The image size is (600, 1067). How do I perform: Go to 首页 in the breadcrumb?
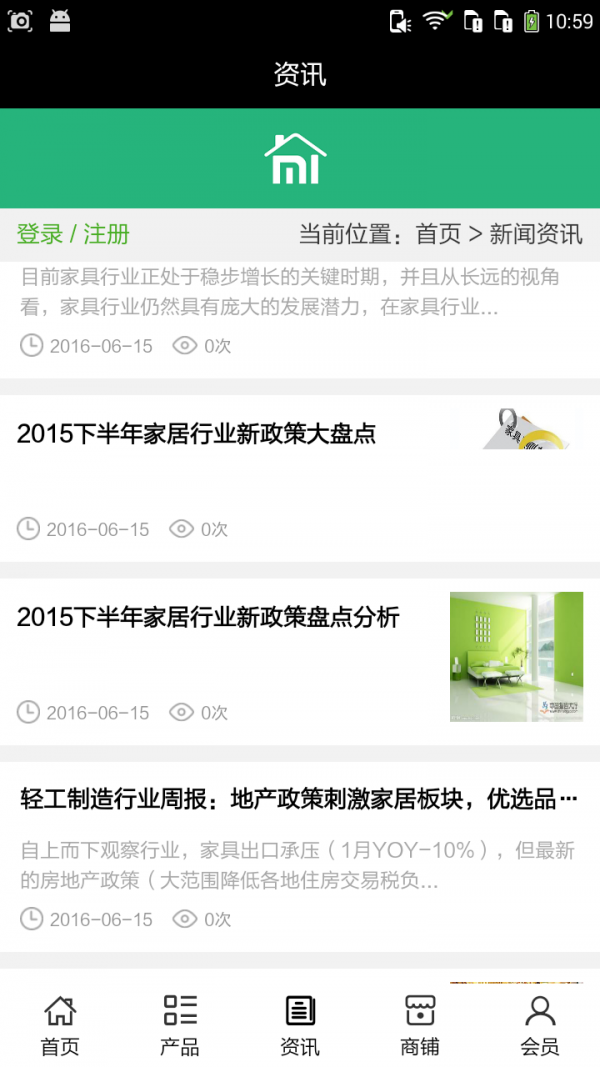click(x=438, y=234)
